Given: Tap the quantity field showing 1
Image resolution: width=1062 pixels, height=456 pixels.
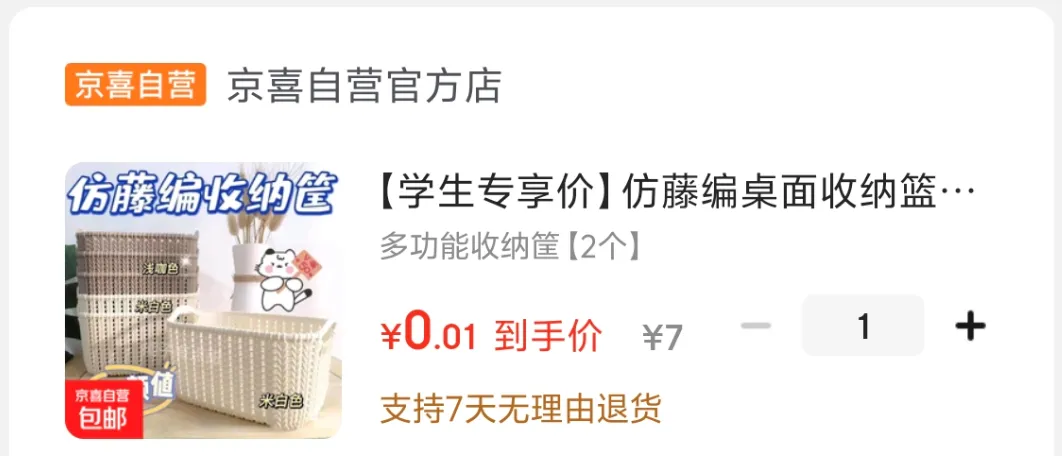Looking at the screenshot, I should (863, 326).
